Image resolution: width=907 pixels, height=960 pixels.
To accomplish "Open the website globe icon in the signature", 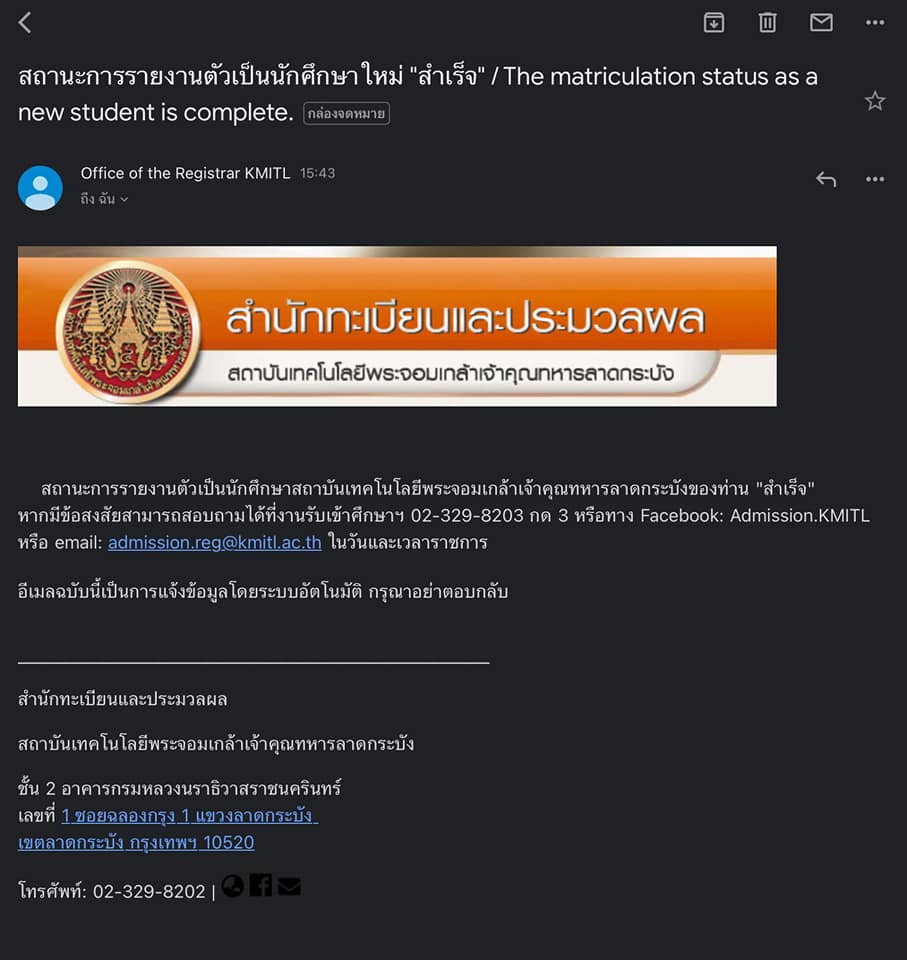I will click(x=233, y=886).
